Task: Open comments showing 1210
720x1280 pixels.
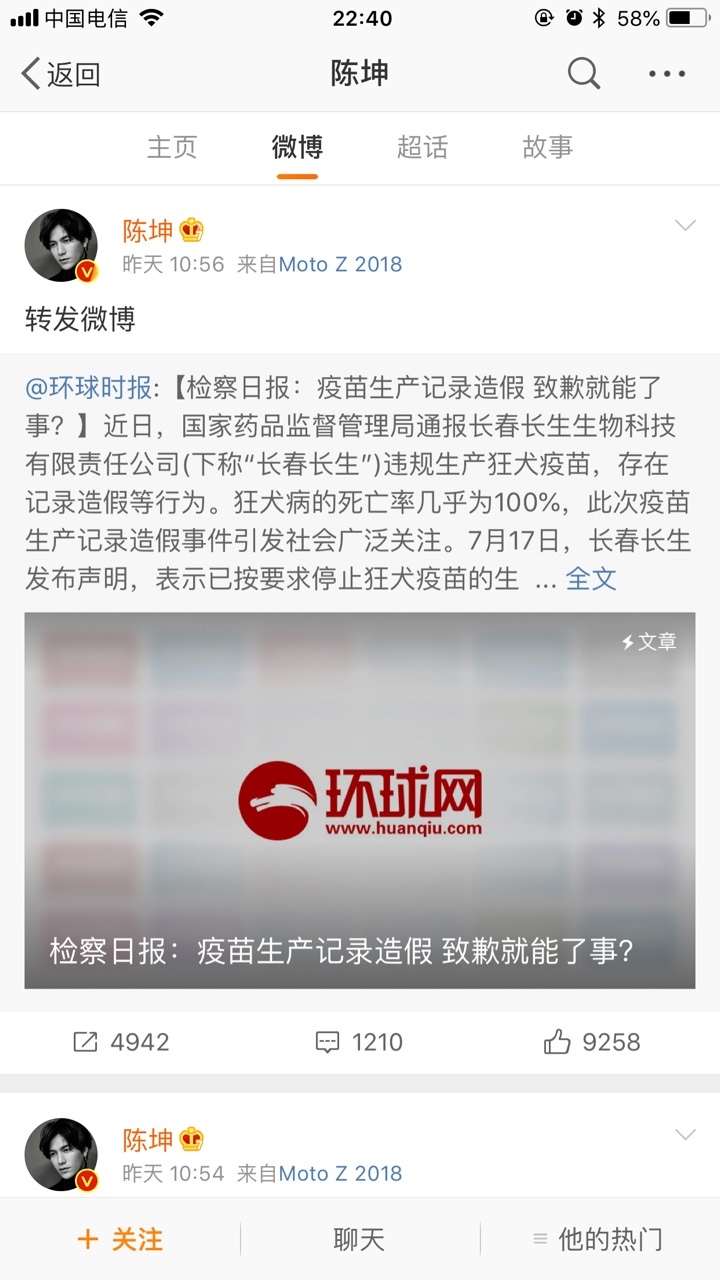Action: (x=359, y=1042)
